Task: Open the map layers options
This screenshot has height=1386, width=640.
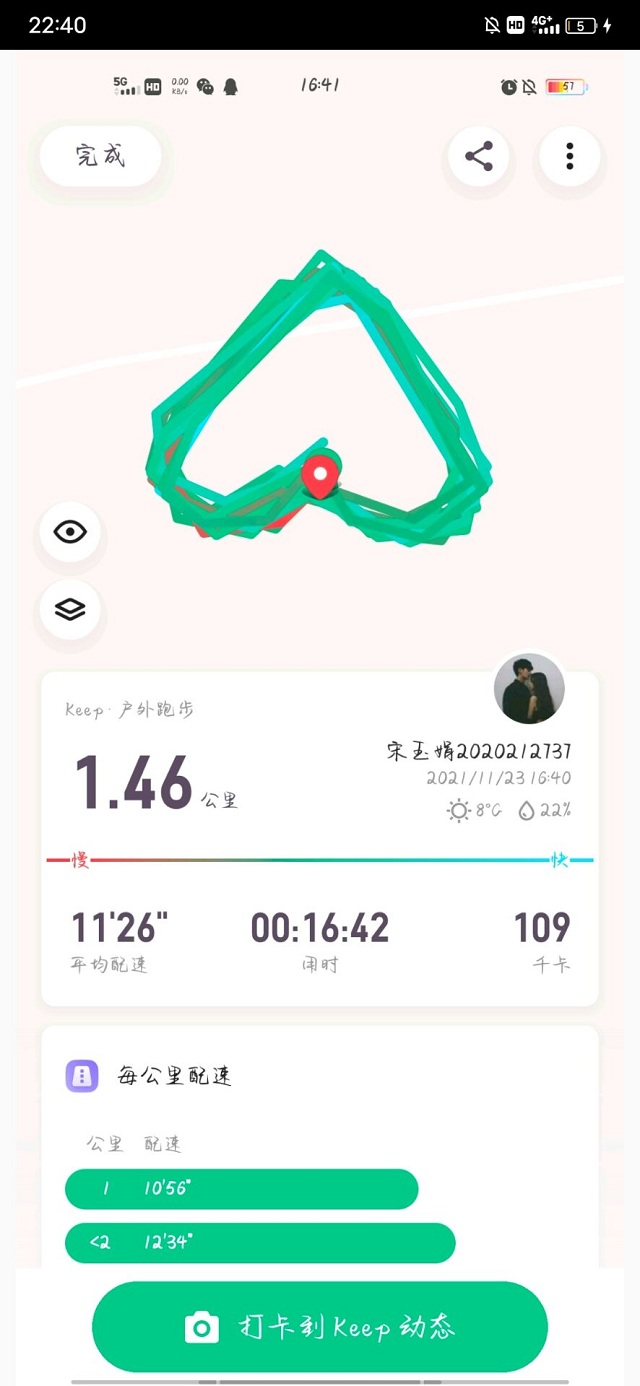Action: [x=70, y=609]
